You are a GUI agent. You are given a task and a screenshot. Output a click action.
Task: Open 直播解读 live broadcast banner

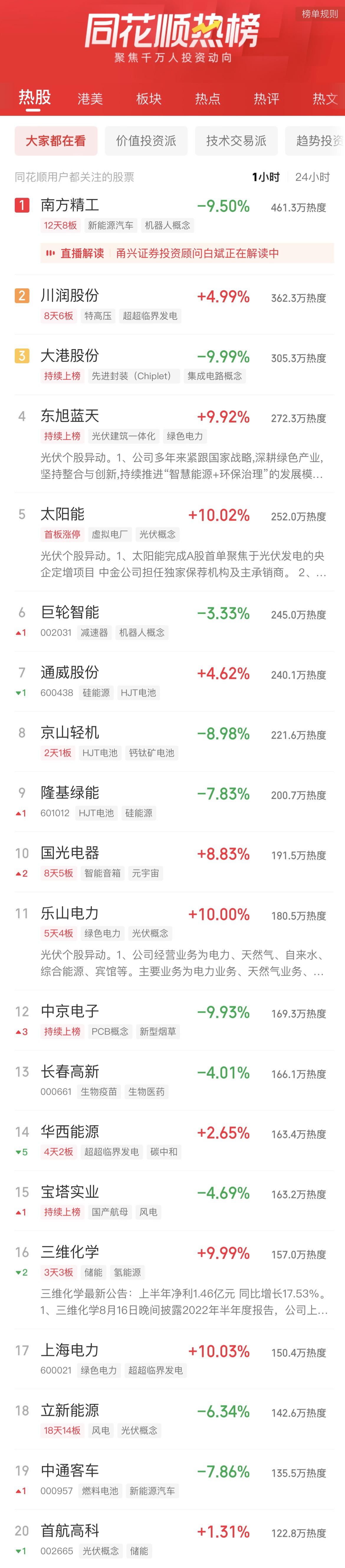187,253
